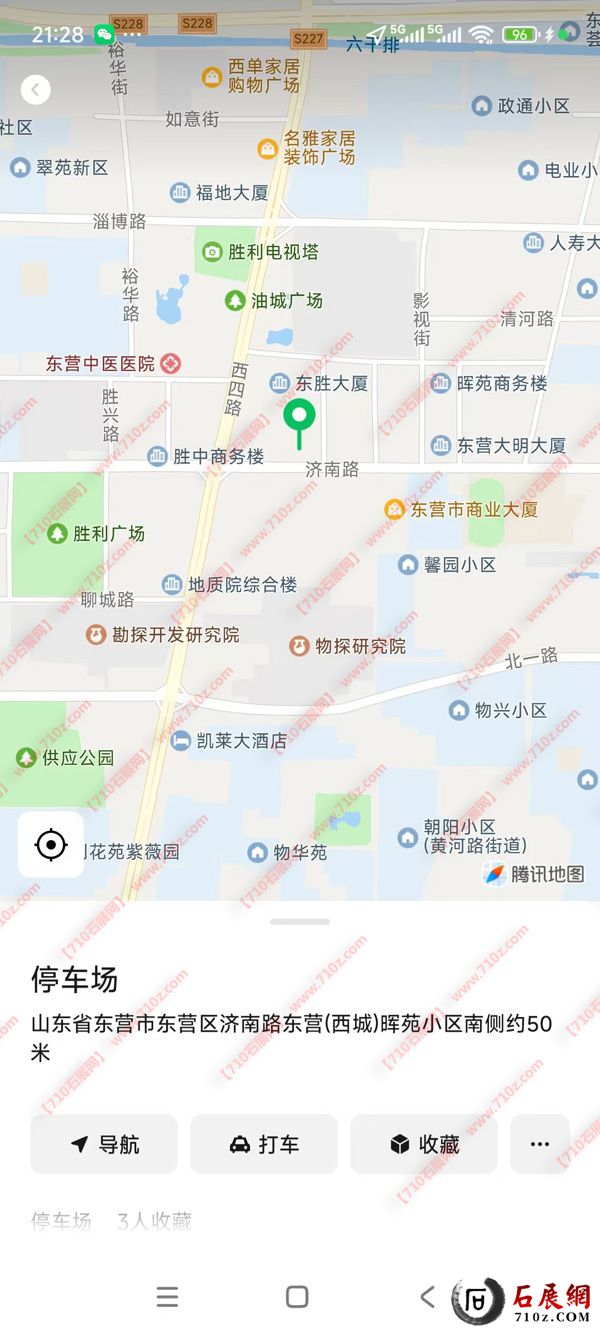This screenshot has width=600, height=1333.
Task: Open the more options ellipsis button
Action: 540,1144
